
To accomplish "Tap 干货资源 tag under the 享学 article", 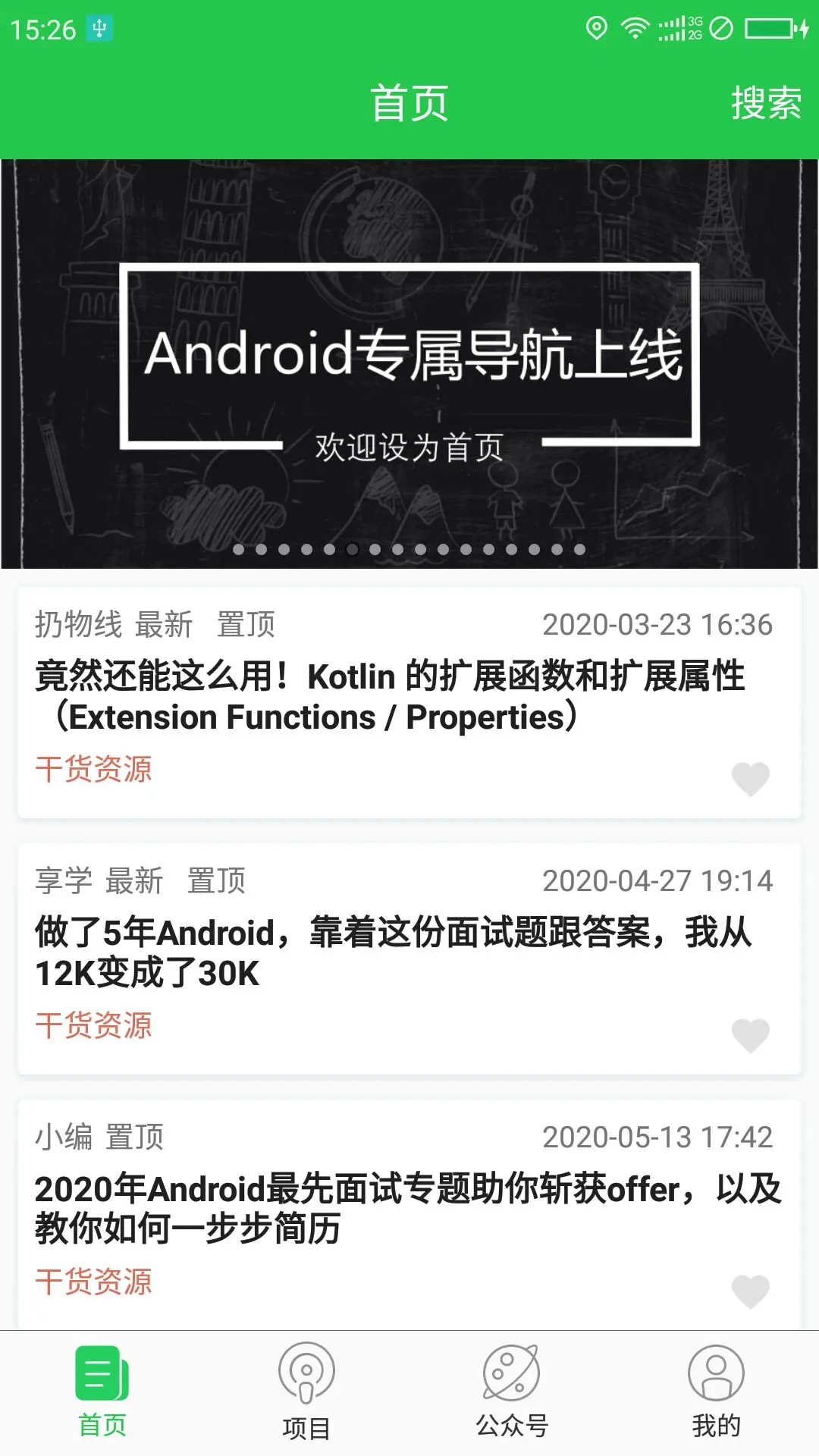I will pyautogui.click(x=94, y=1025).
